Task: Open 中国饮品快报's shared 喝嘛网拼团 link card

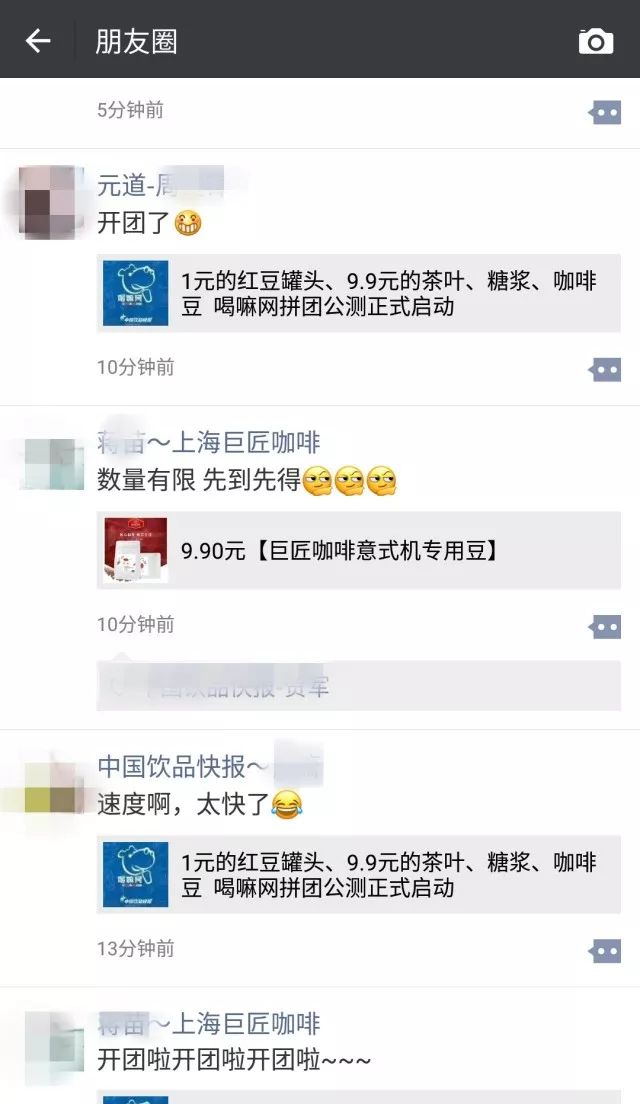Action: click(x=358, y=876)
